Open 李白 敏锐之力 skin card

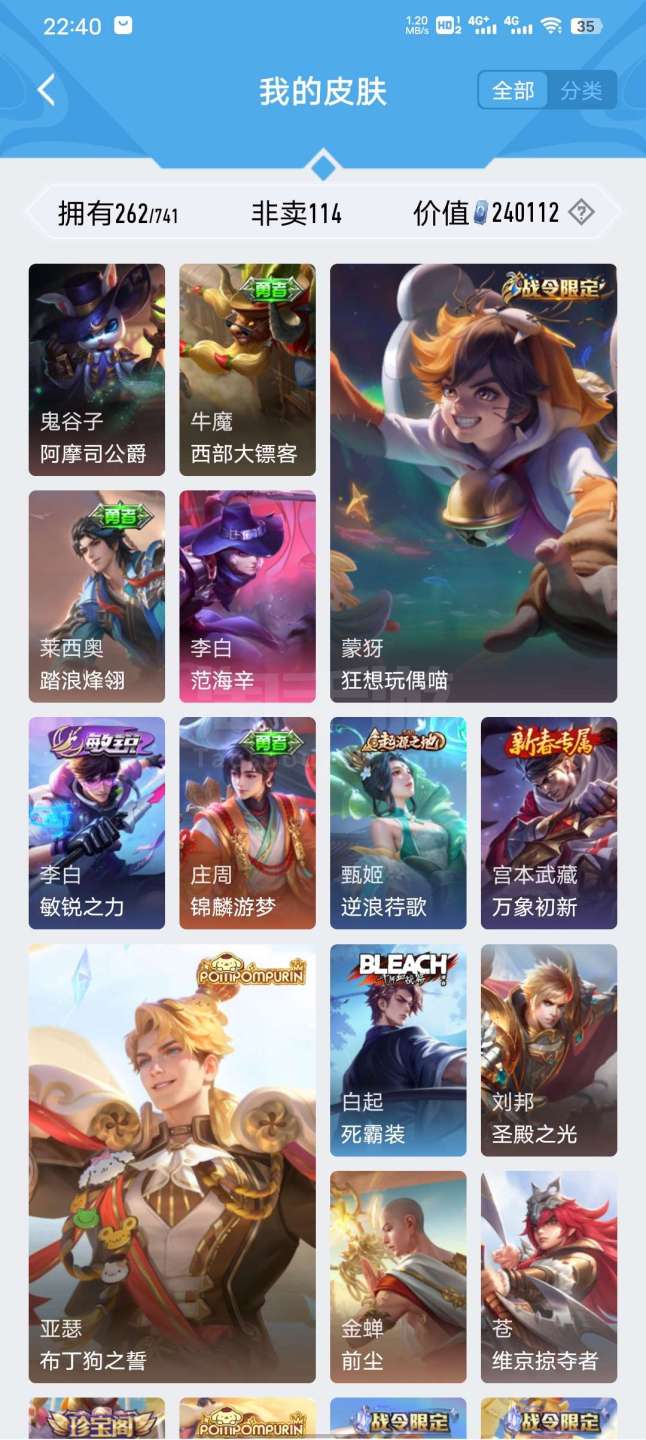pyautogui.click(x=97, y=823)
